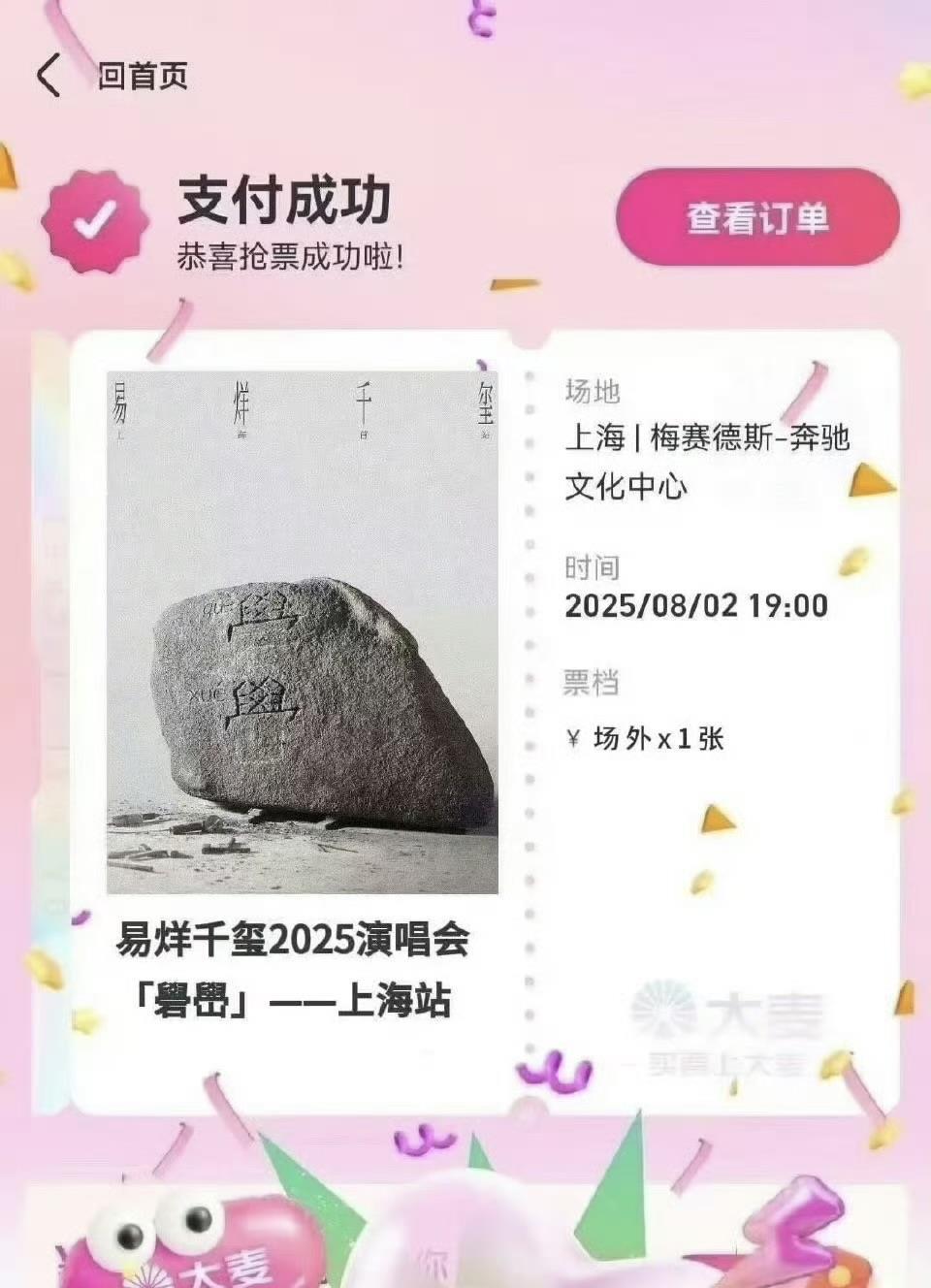Open the 易烊千玺 concert ticket card

click(303, 632)
